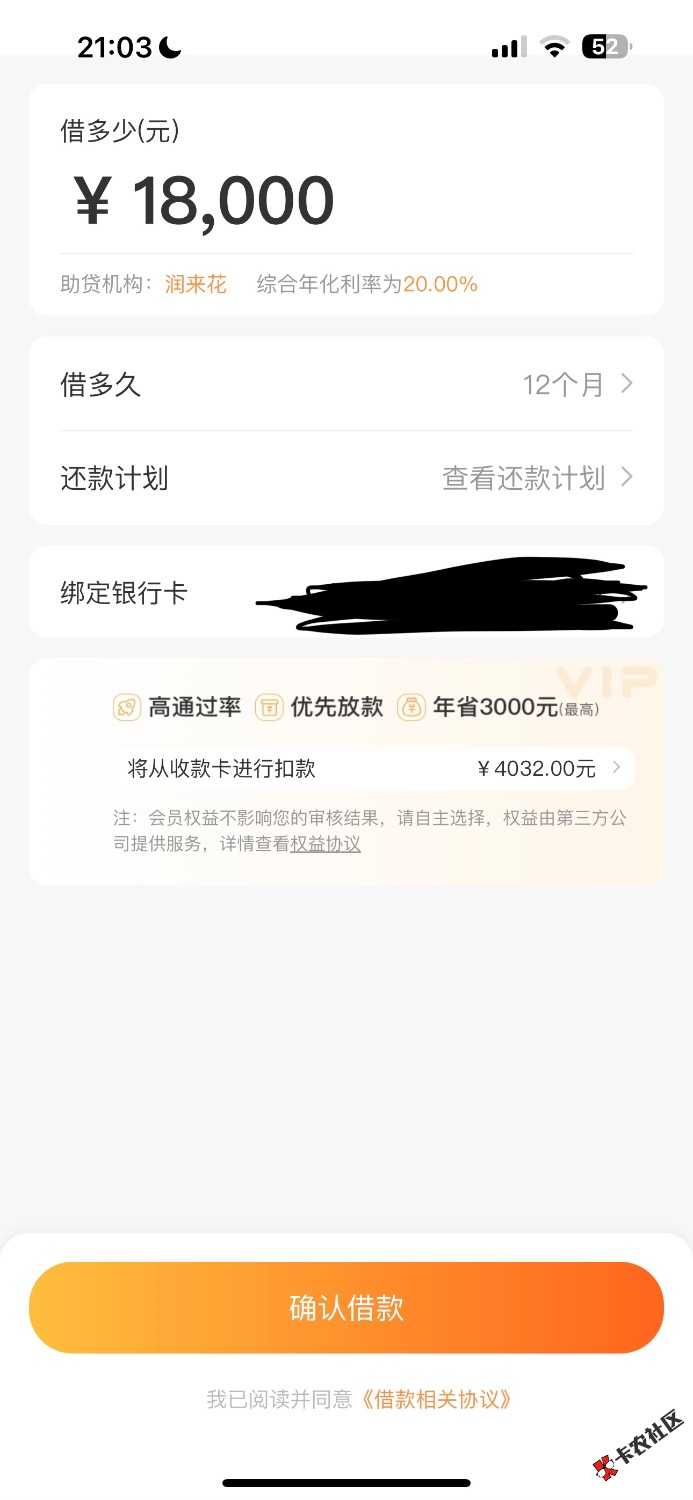The width and height of the screenshot is (693, 1500).
Task: Select the 绑定银行卡 bank card row
Action: [346, 592]
